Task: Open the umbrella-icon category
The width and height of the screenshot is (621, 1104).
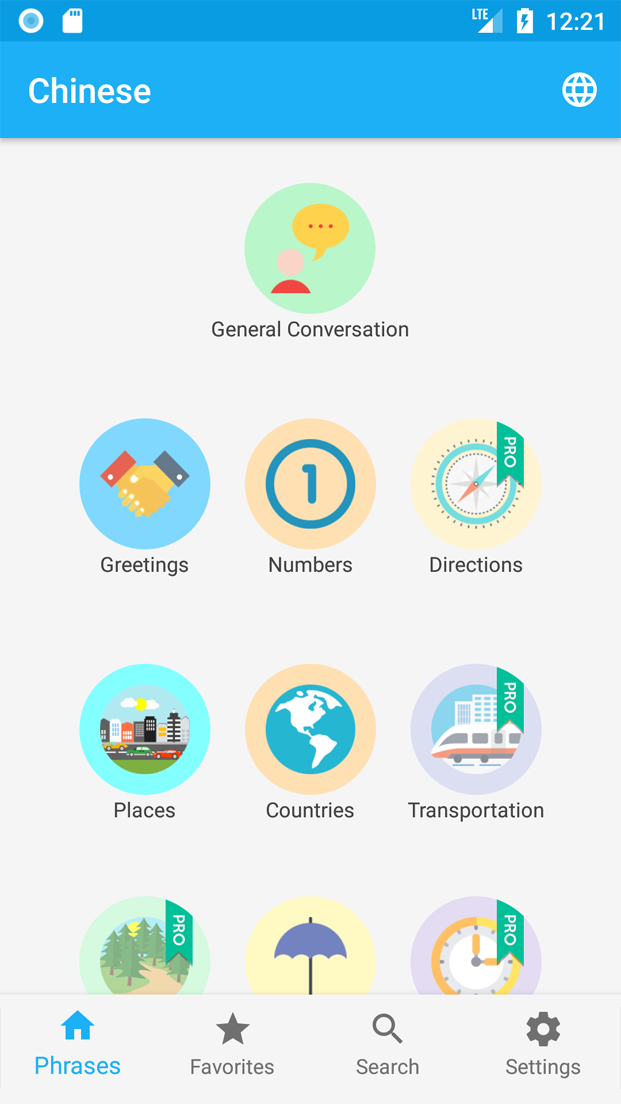Action: [x=310, y=948]
